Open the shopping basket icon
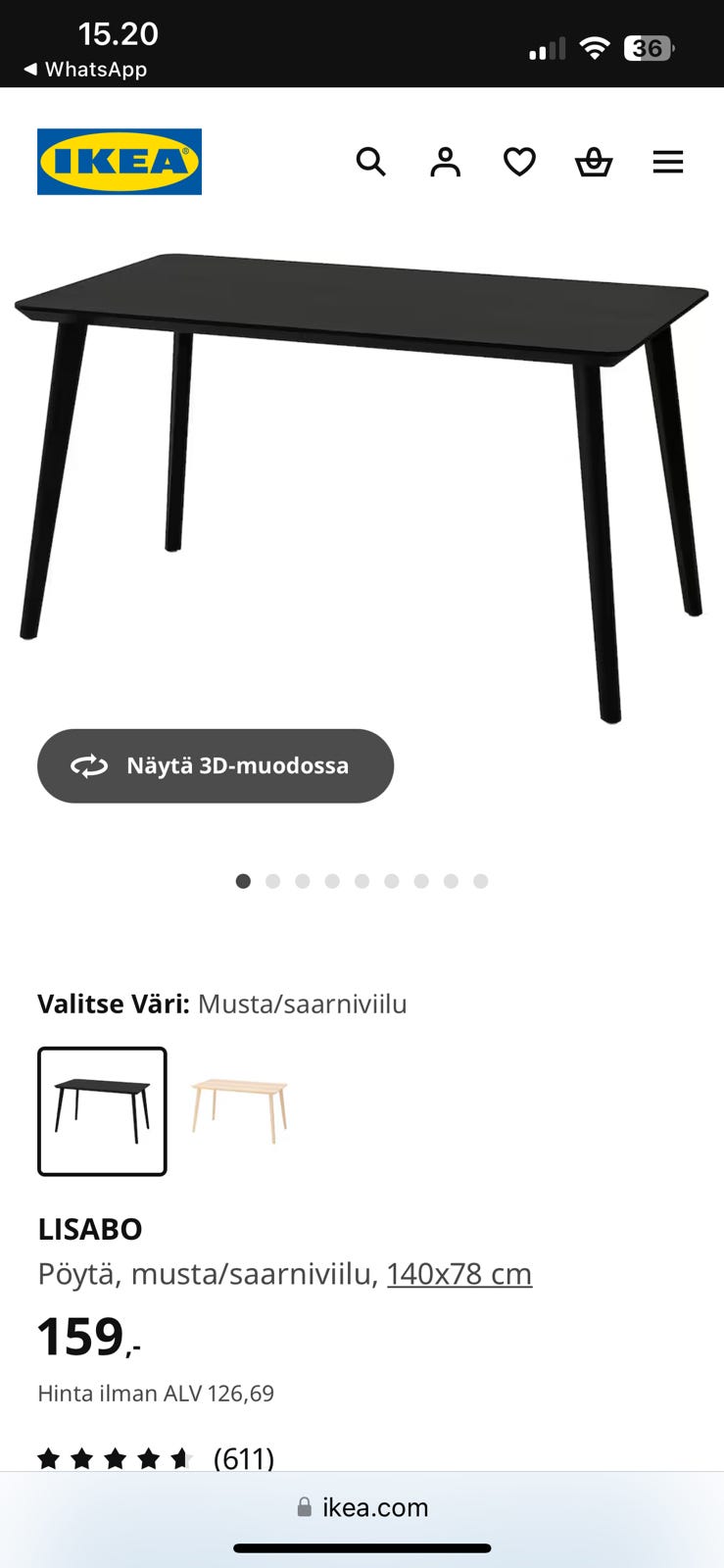Image resolution: width=724 pixels, height=1568 pixels. (x=594, y=162)
